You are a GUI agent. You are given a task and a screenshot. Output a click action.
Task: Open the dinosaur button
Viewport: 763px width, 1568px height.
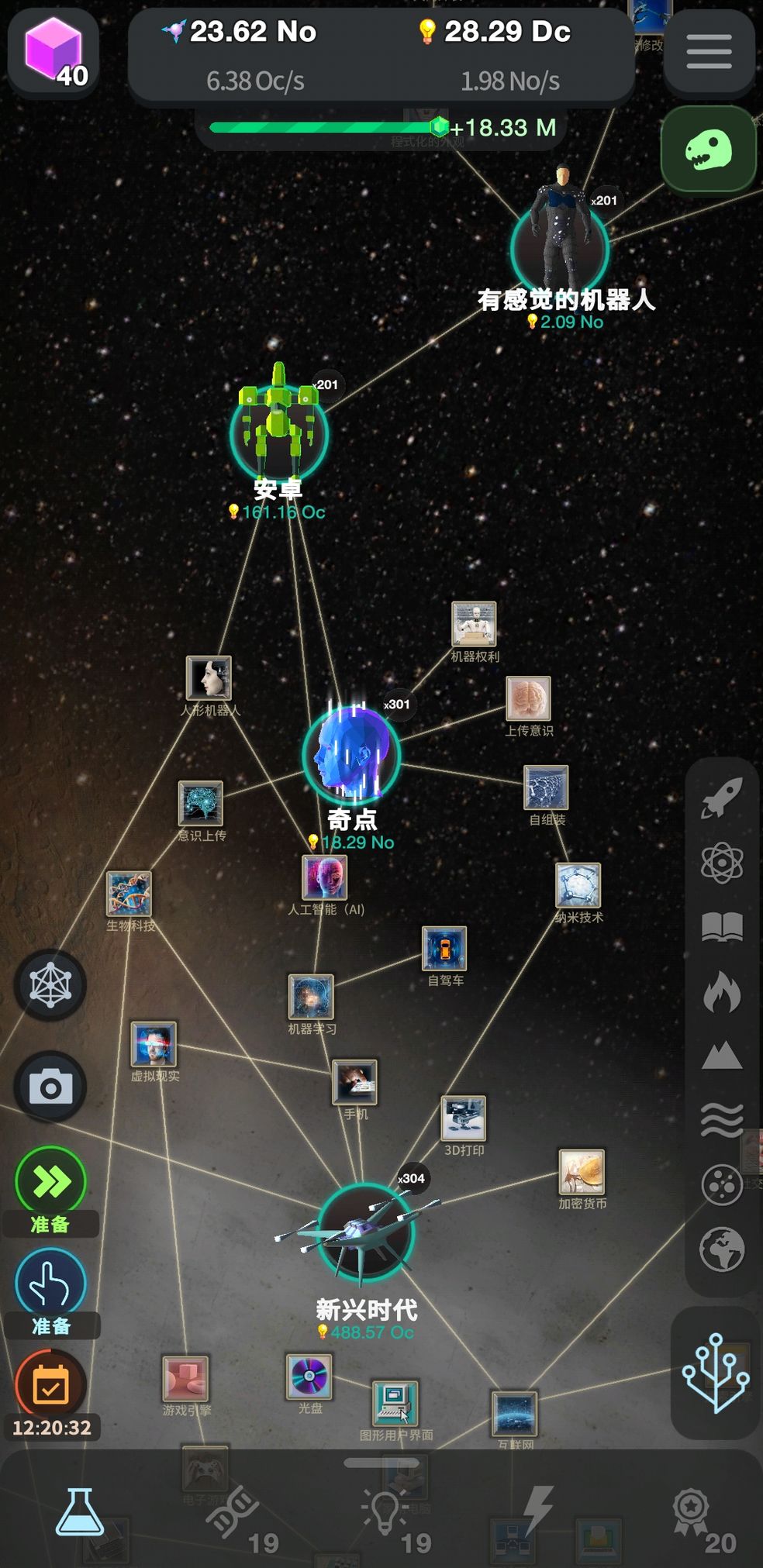tap(708, 150)
